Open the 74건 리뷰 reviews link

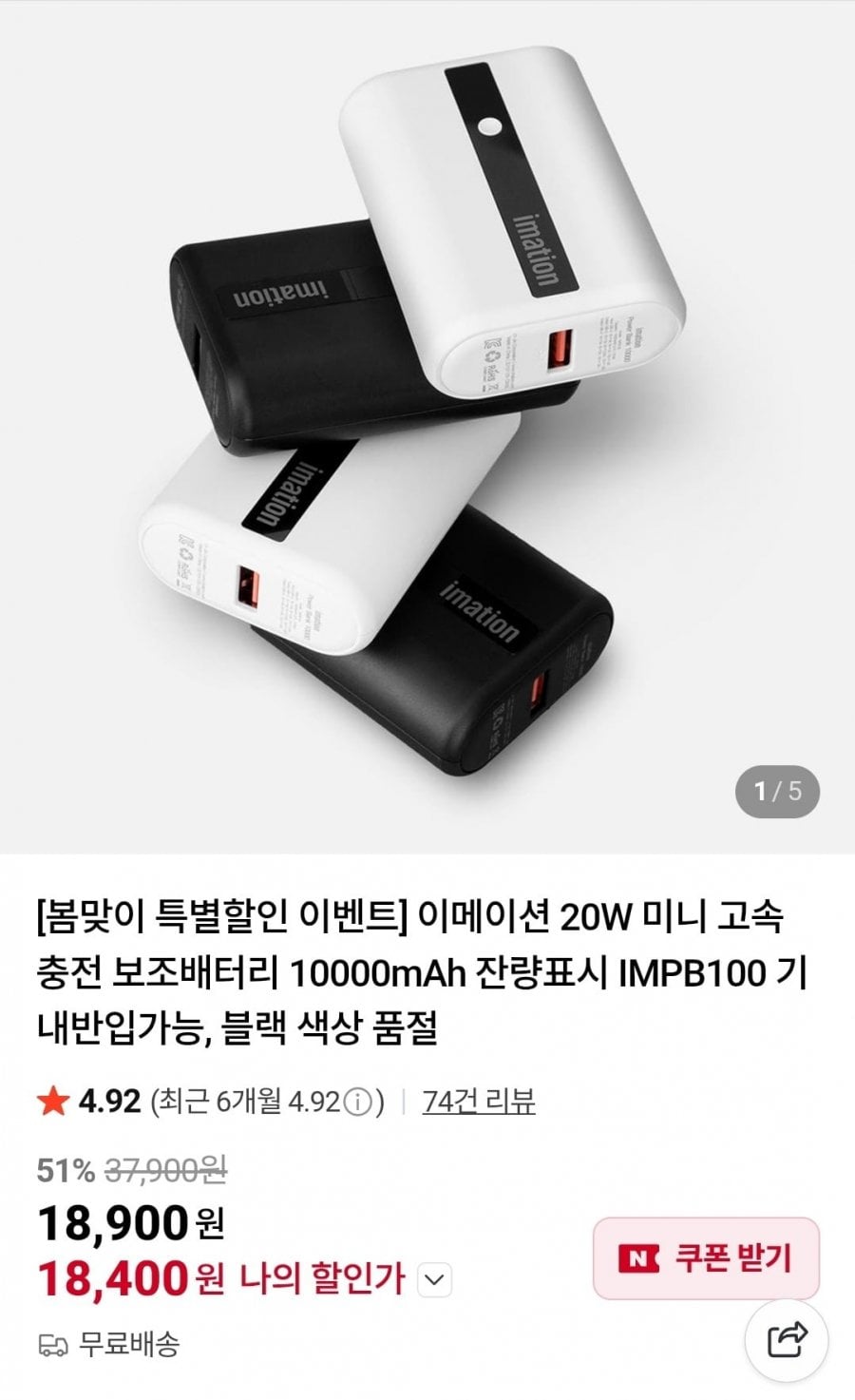click(x=479, y=1102)
